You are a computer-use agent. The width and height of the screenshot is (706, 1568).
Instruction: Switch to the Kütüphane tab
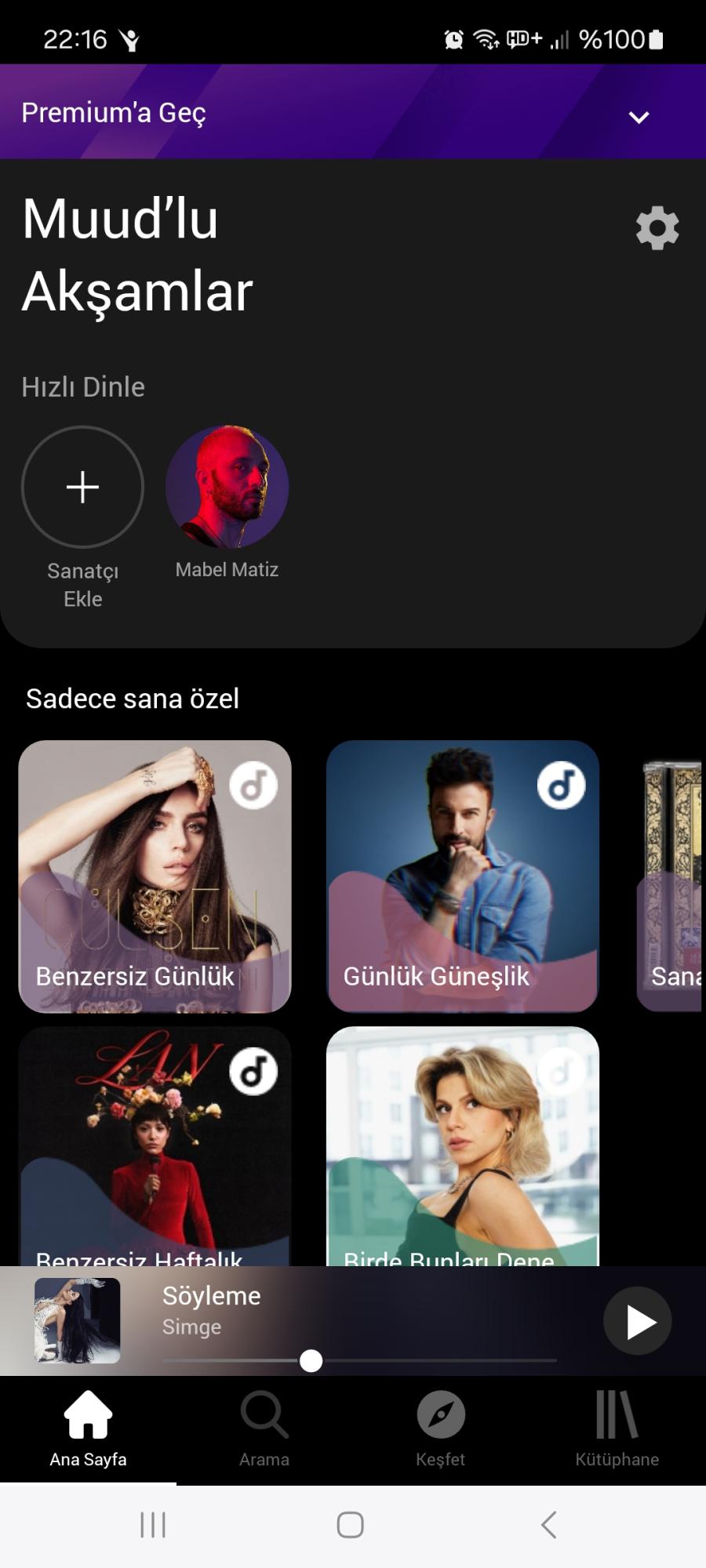[617, 1428]
